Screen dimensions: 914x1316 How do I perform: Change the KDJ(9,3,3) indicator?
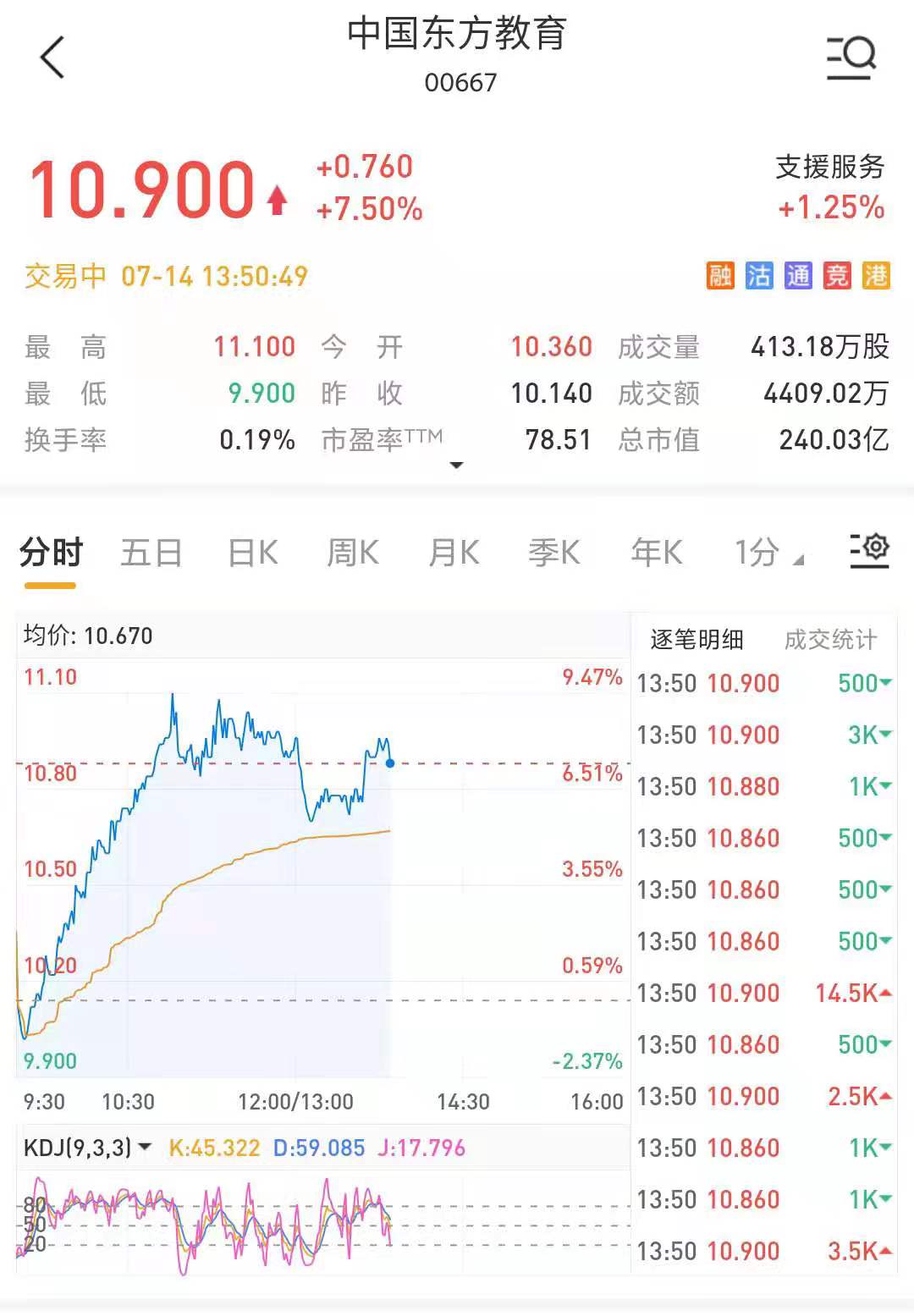pos(88,1148)
